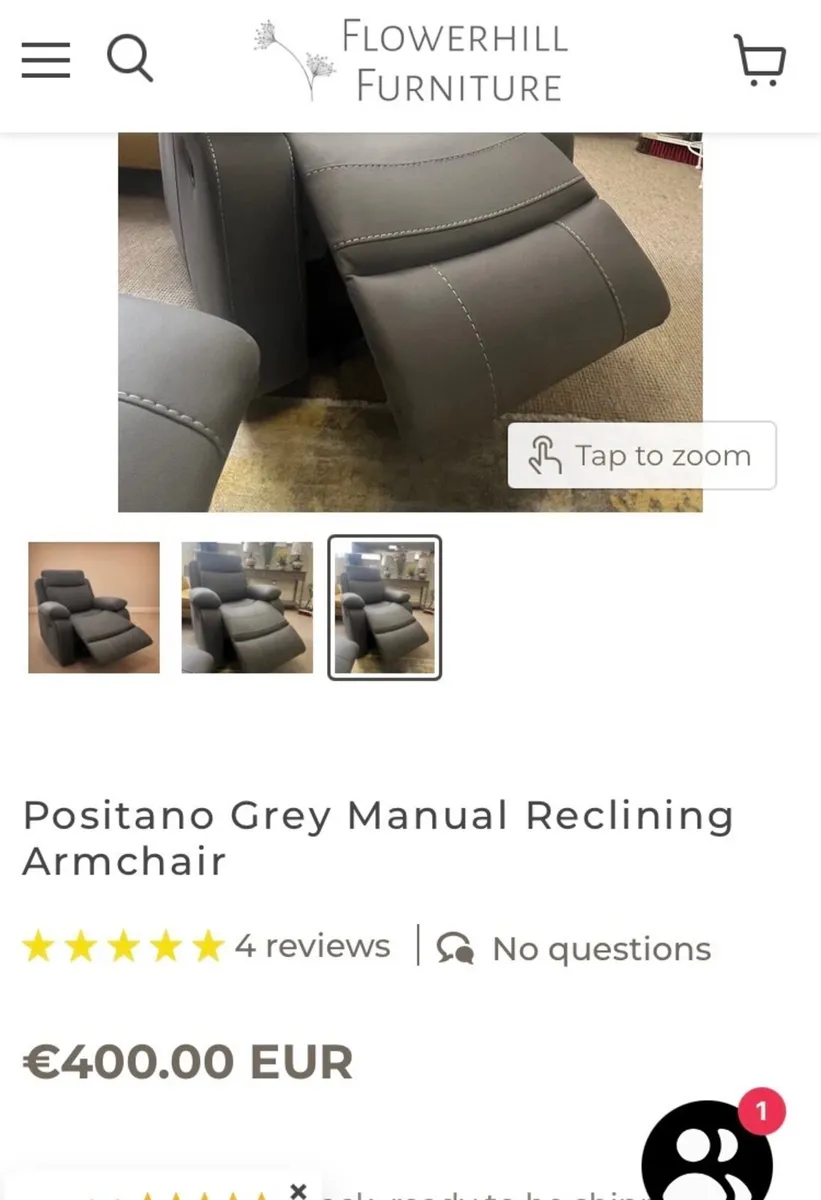Open the hamburger navigation menu

pos(45,60)
